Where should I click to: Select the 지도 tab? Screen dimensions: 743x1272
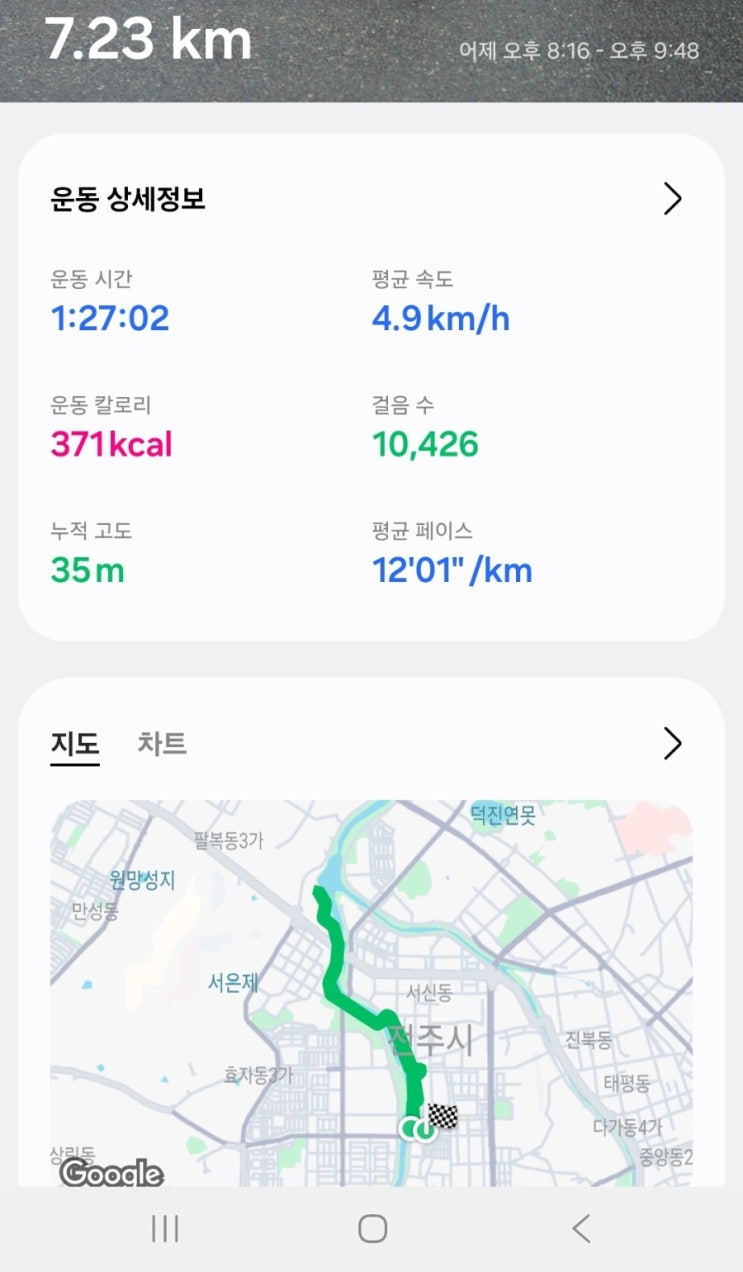pos(75,744)
